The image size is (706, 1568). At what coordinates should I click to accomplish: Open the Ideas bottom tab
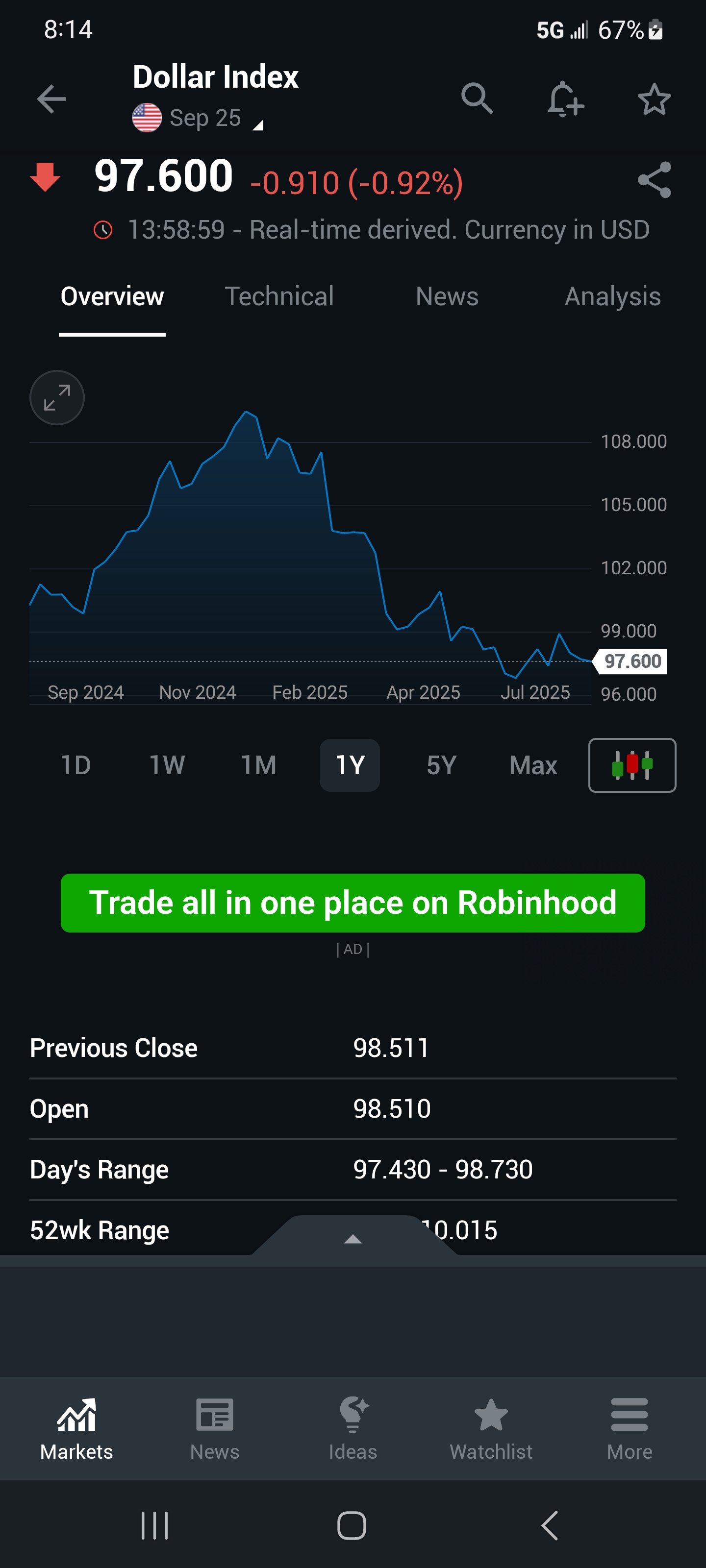click(353, 1429)
